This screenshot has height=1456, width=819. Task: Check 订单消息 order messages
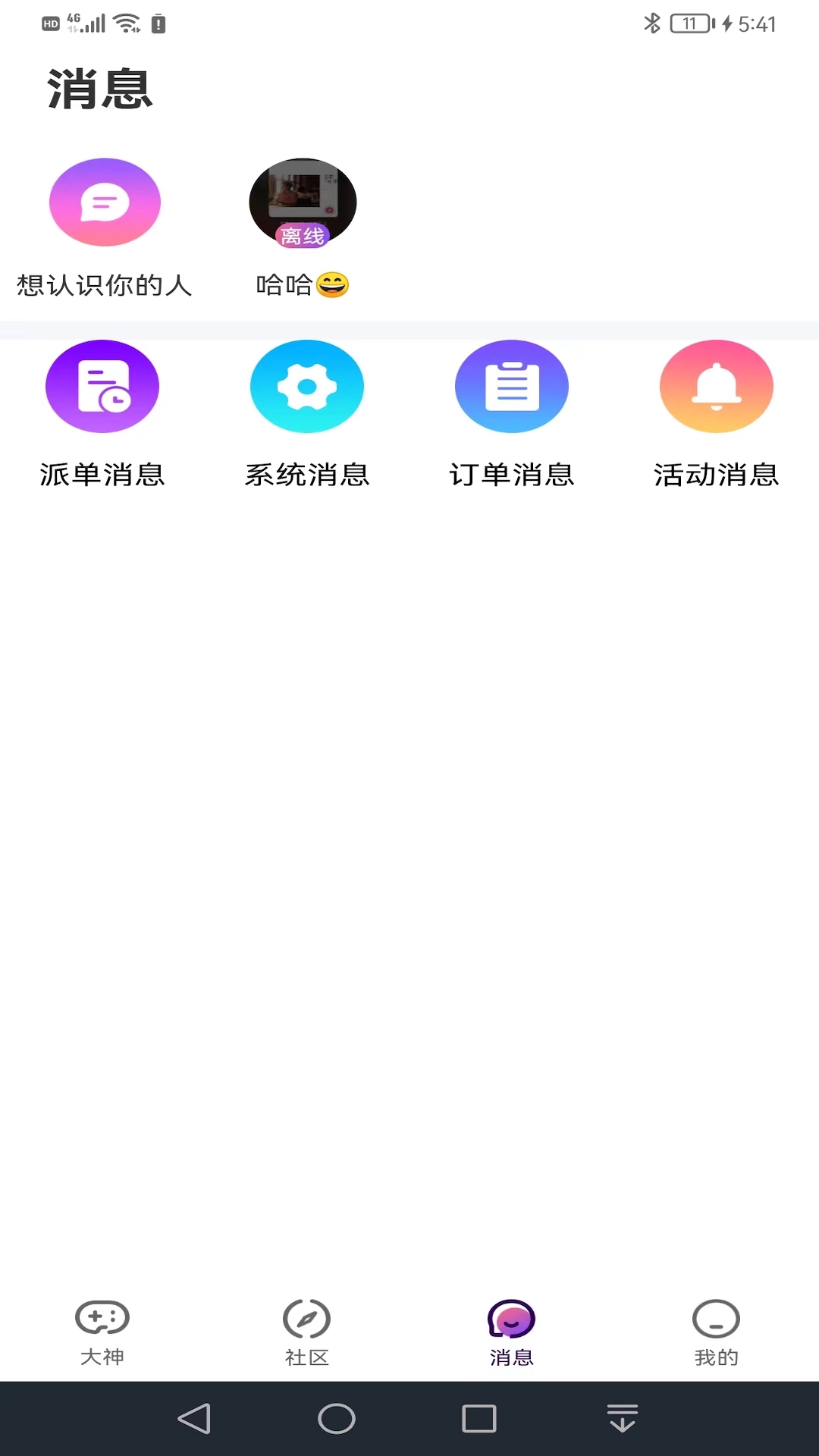click(512, 387)
